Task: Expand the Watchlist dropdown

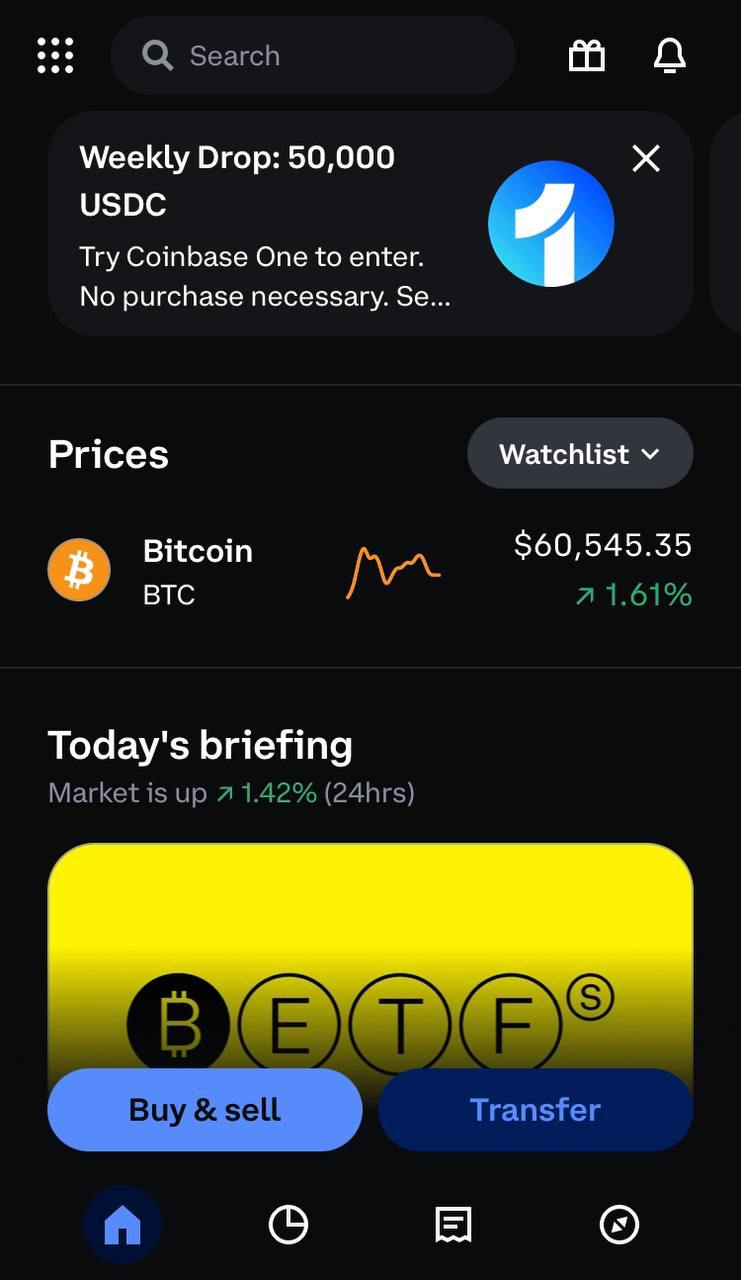Action: (580, 454)
